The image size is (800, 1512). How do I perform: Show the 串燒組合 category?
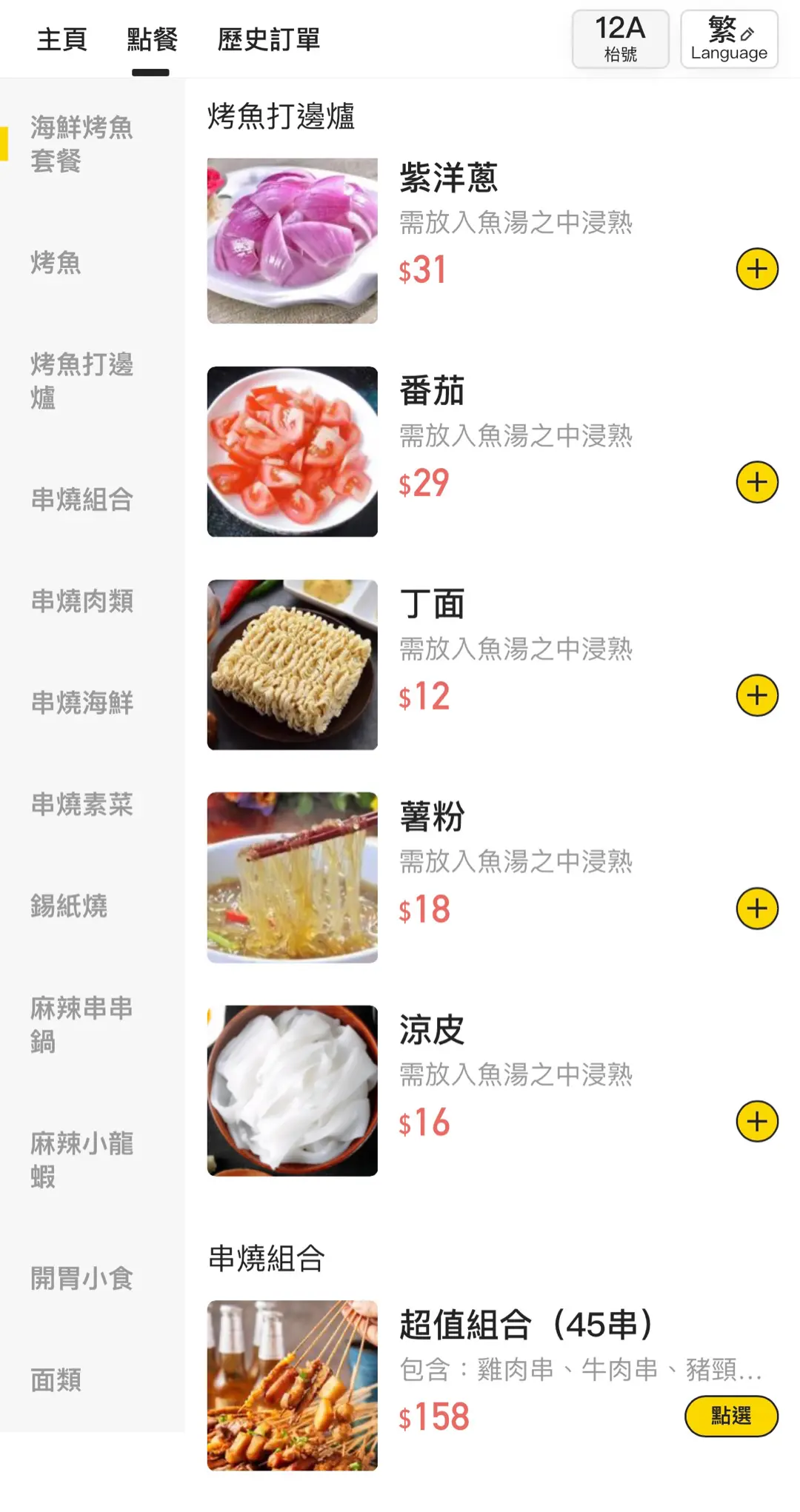81,500
